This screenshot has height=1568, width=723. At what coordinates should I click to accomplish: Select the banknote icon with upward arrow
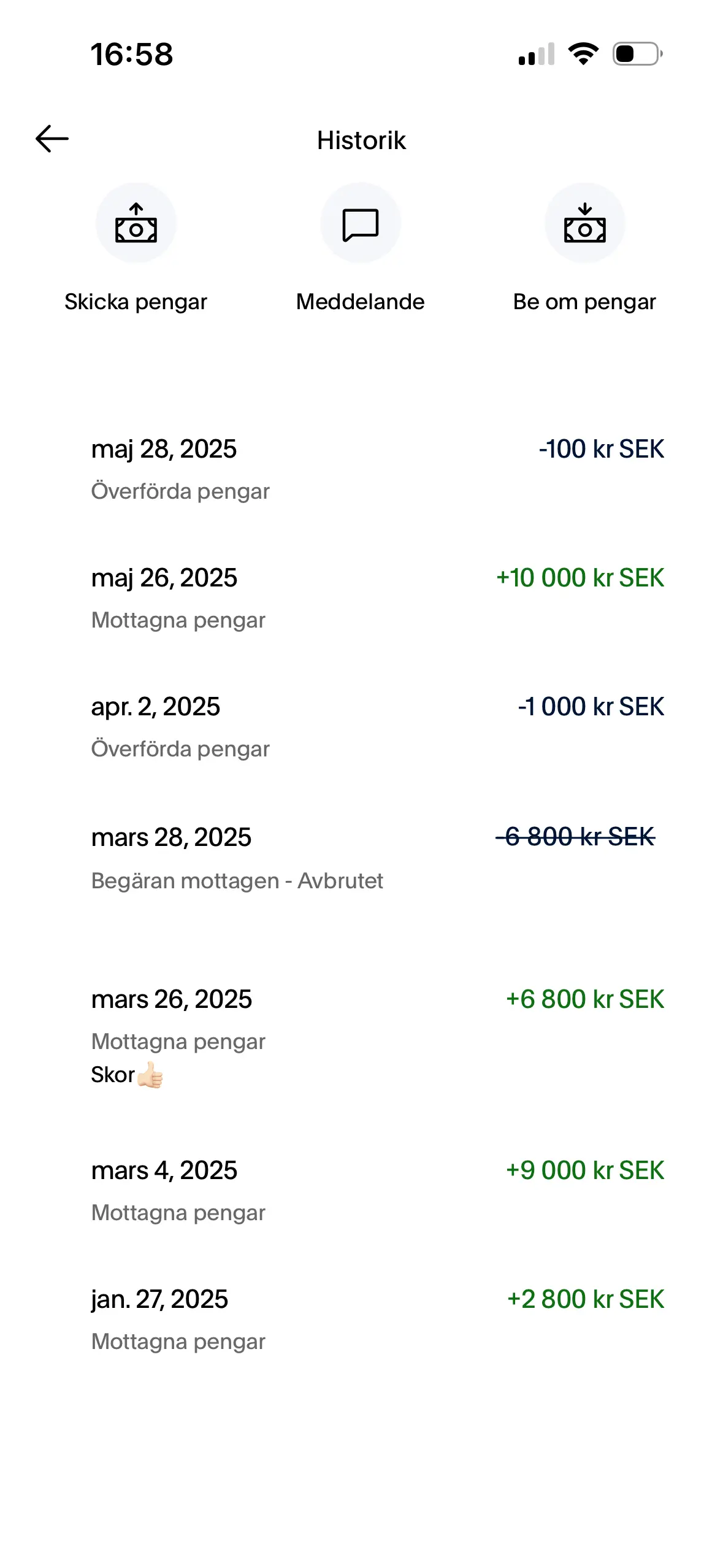click(x=136, y=223)
